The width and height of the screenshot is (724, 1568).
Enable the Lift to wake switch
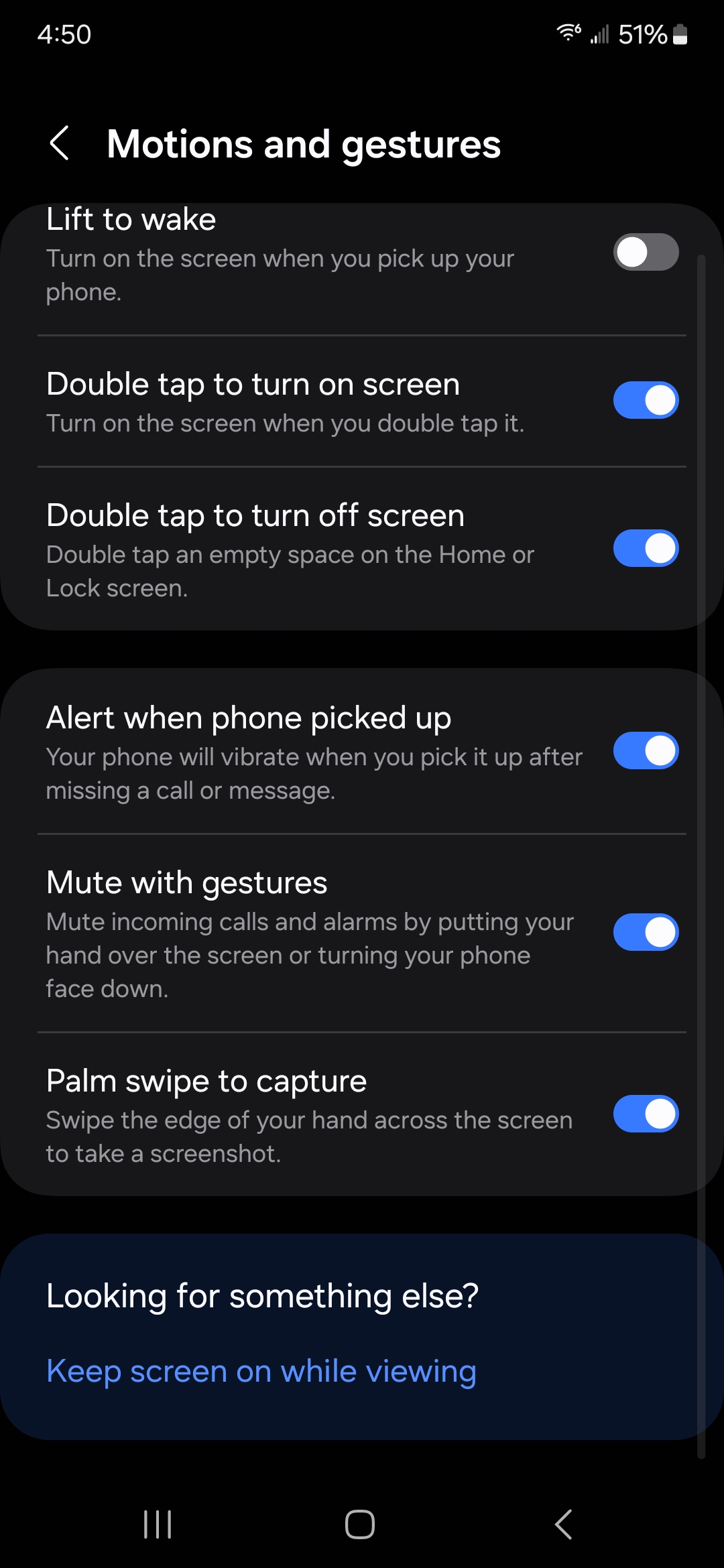646,253
